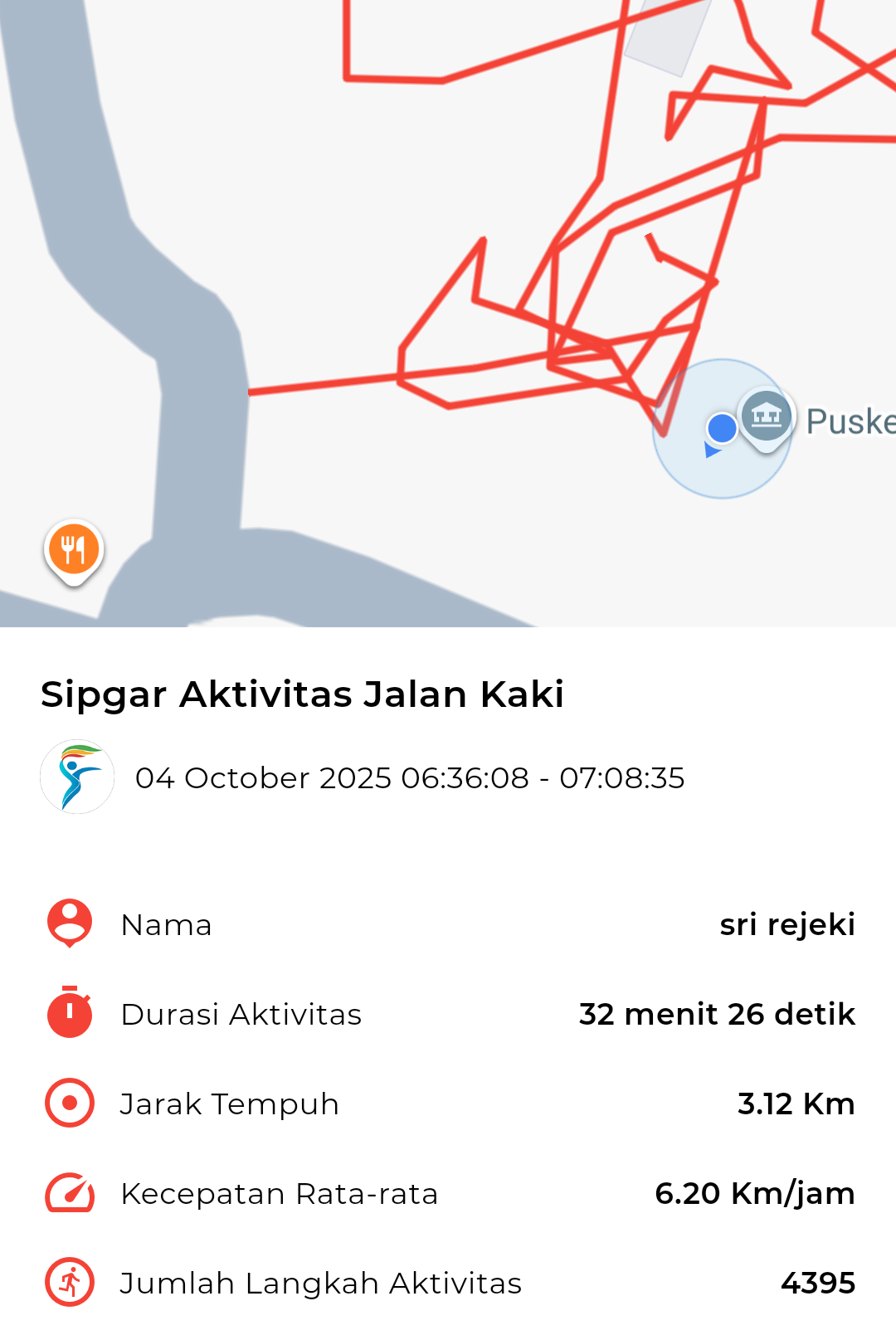
Task: Tap the blue current-location dot
Action: pos(722,428)
